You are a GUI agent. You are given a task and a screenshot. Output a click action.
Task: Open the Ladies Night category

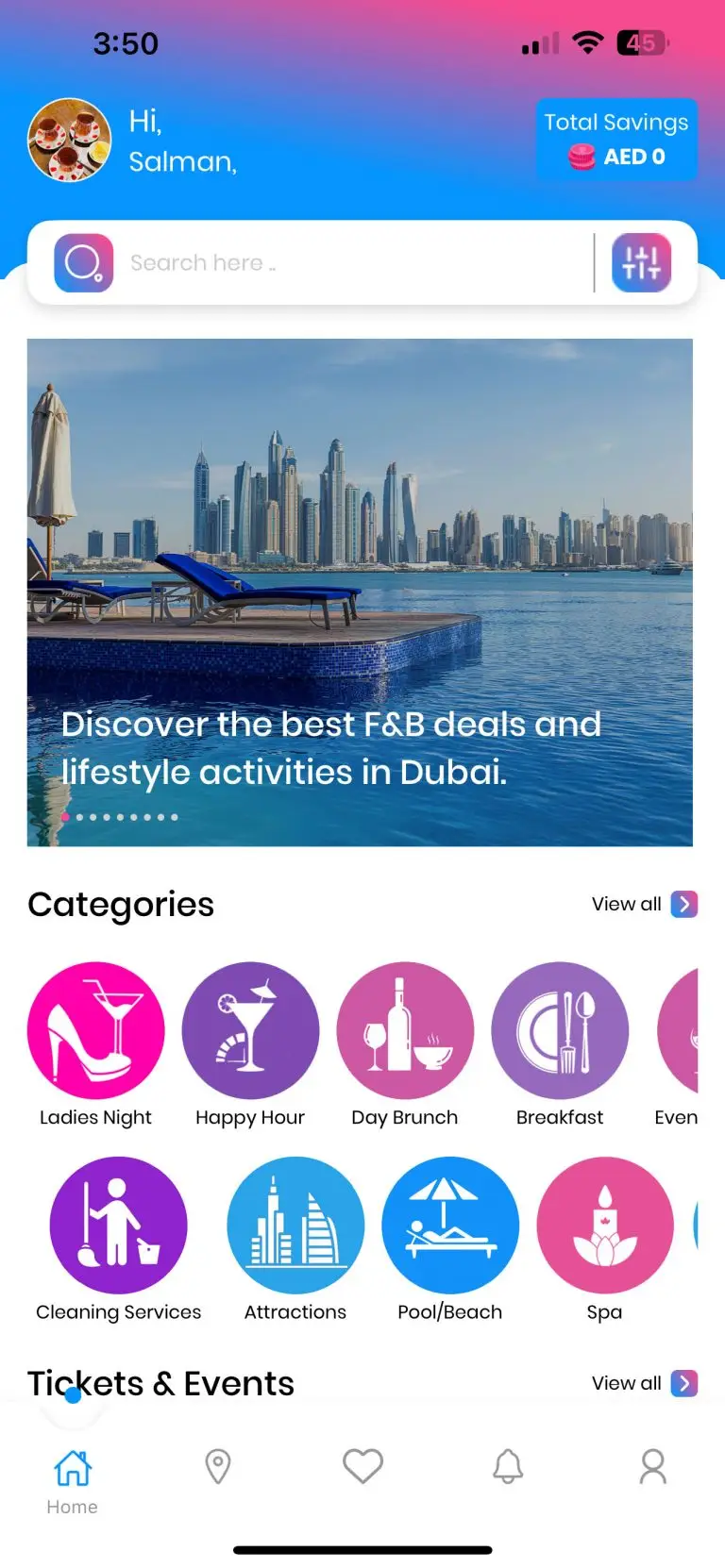point(95,1029)
